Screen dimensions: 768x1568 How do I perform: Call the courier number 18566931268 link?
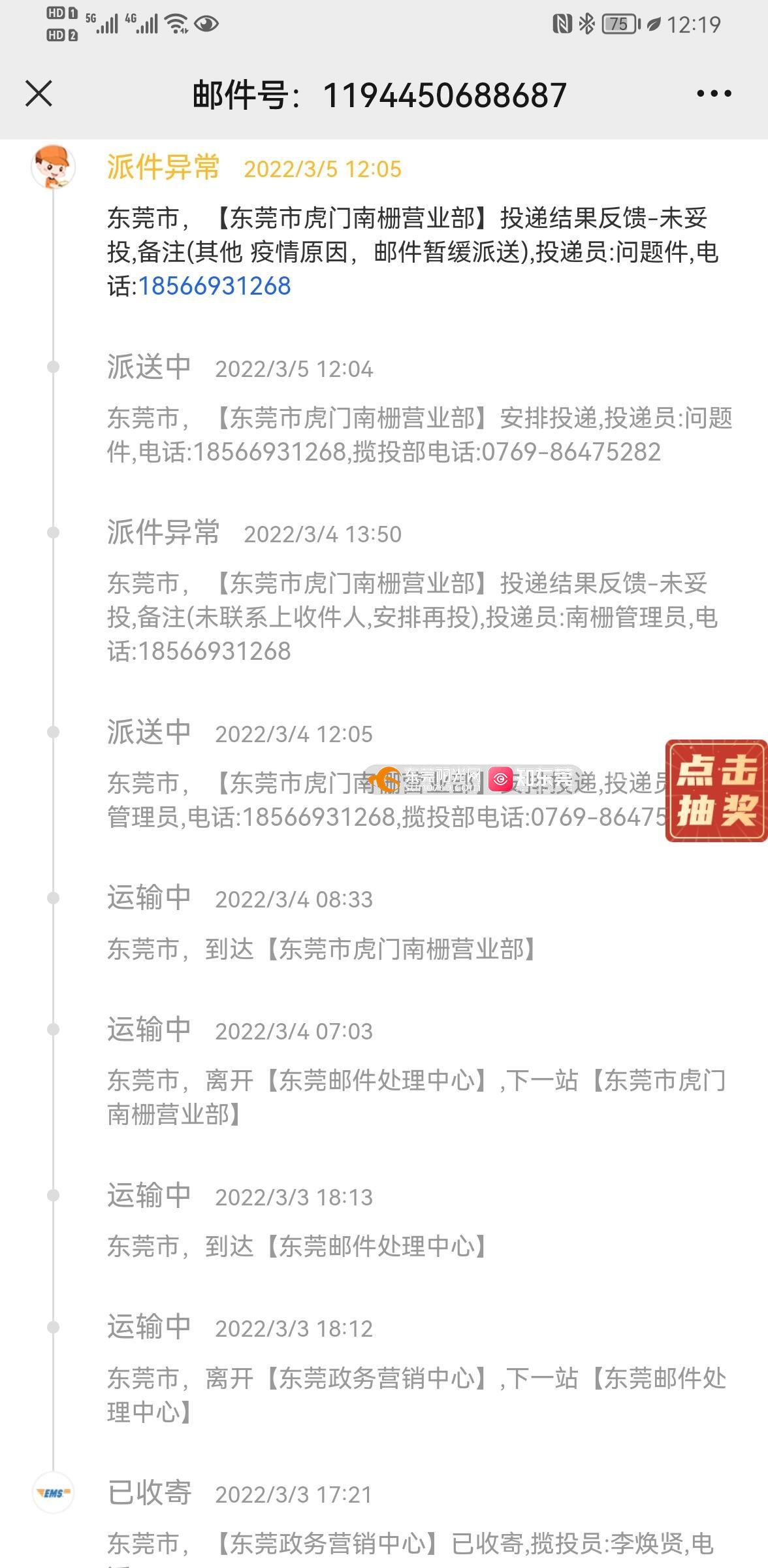click(x=214, y=286)
